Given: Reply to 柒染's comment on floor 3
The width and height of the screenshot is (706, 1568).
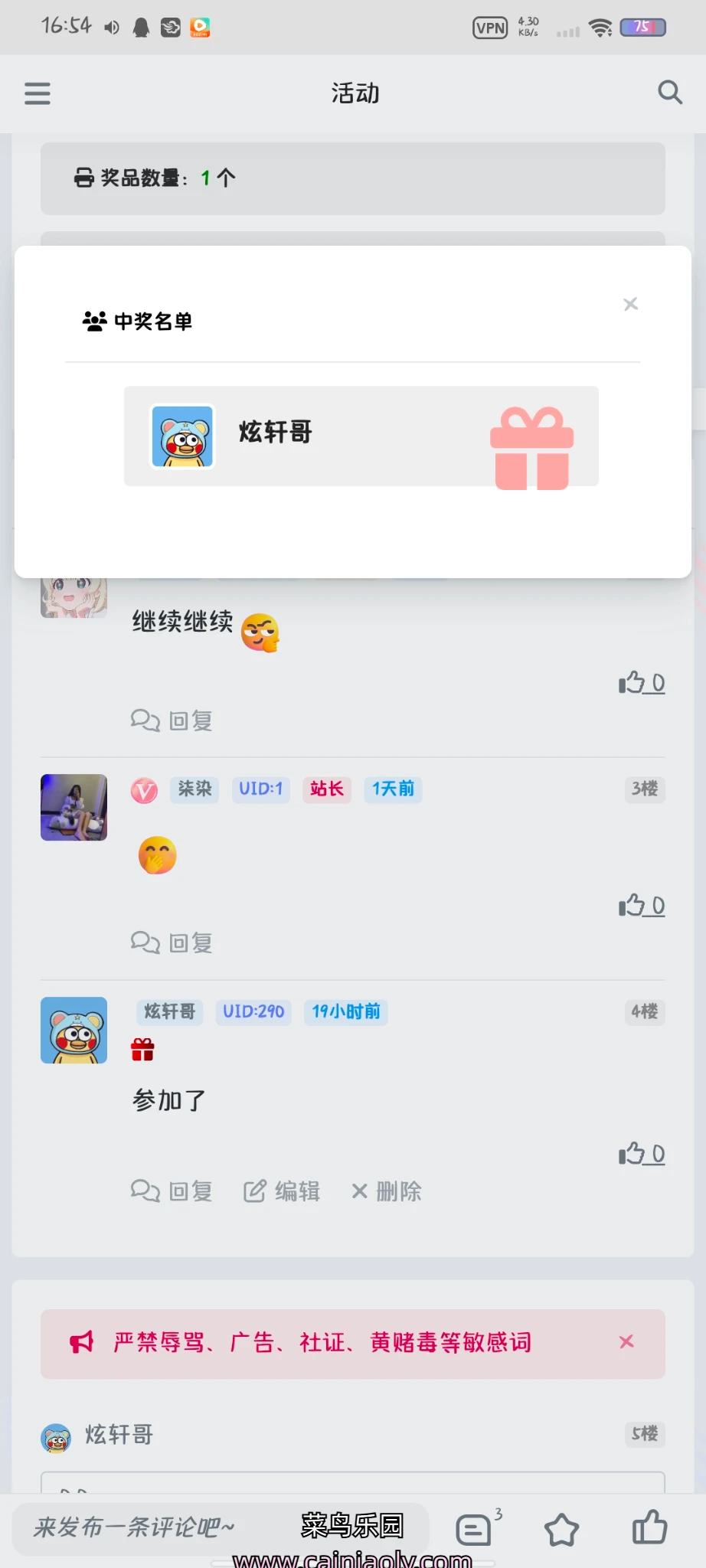Looking at the screenshot, I should pos(172,942).
